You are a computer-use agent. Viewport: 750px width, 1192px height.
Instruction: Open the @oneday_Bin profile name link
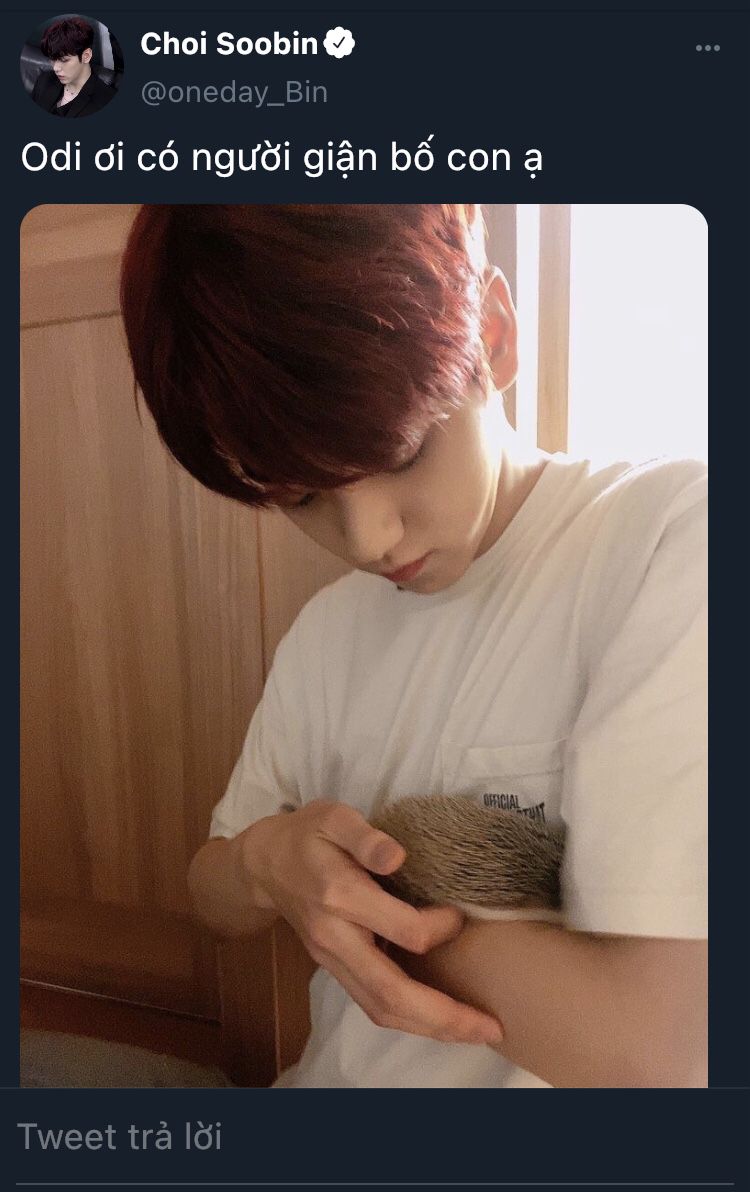click(x=234, y=93)
